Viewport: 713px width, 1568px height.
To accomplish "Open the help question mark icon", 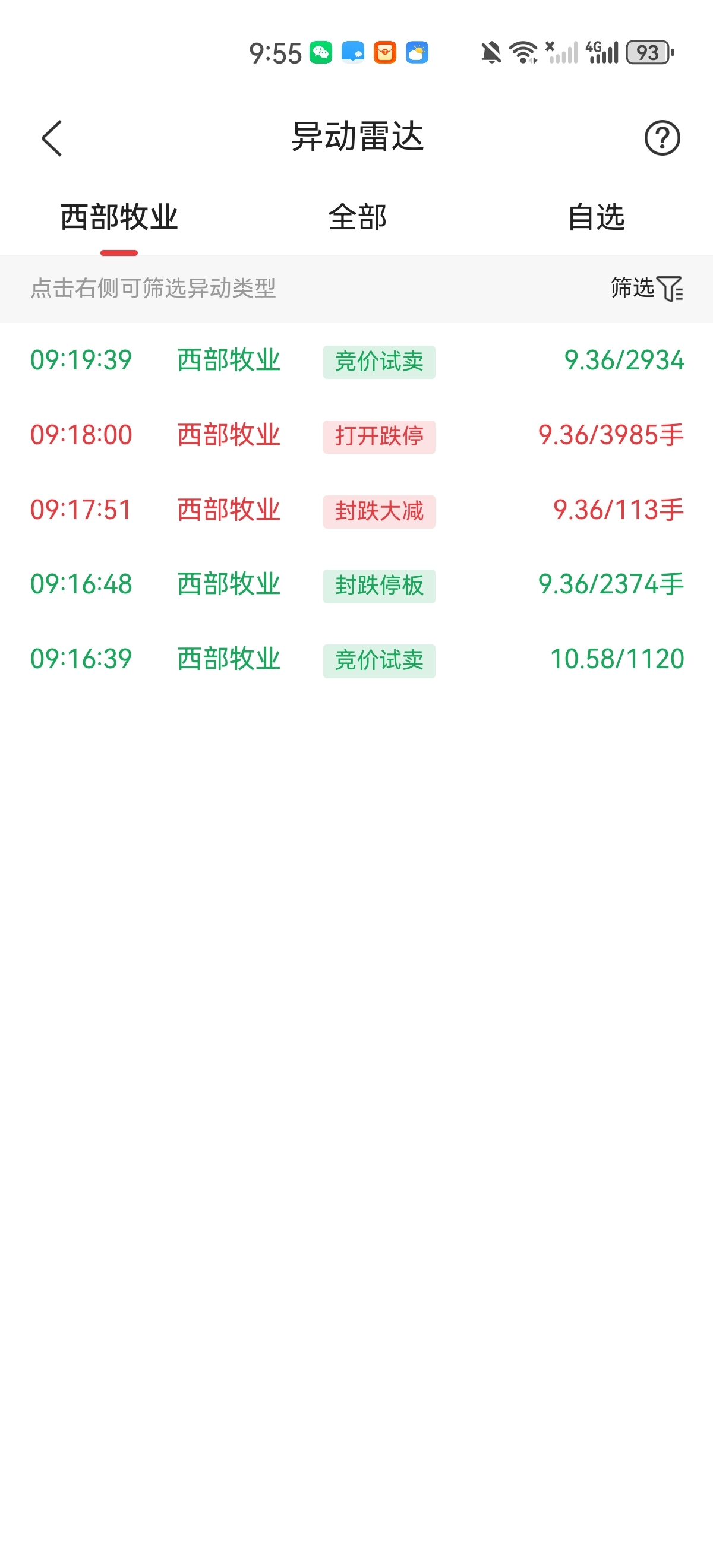I will (662, 138).
